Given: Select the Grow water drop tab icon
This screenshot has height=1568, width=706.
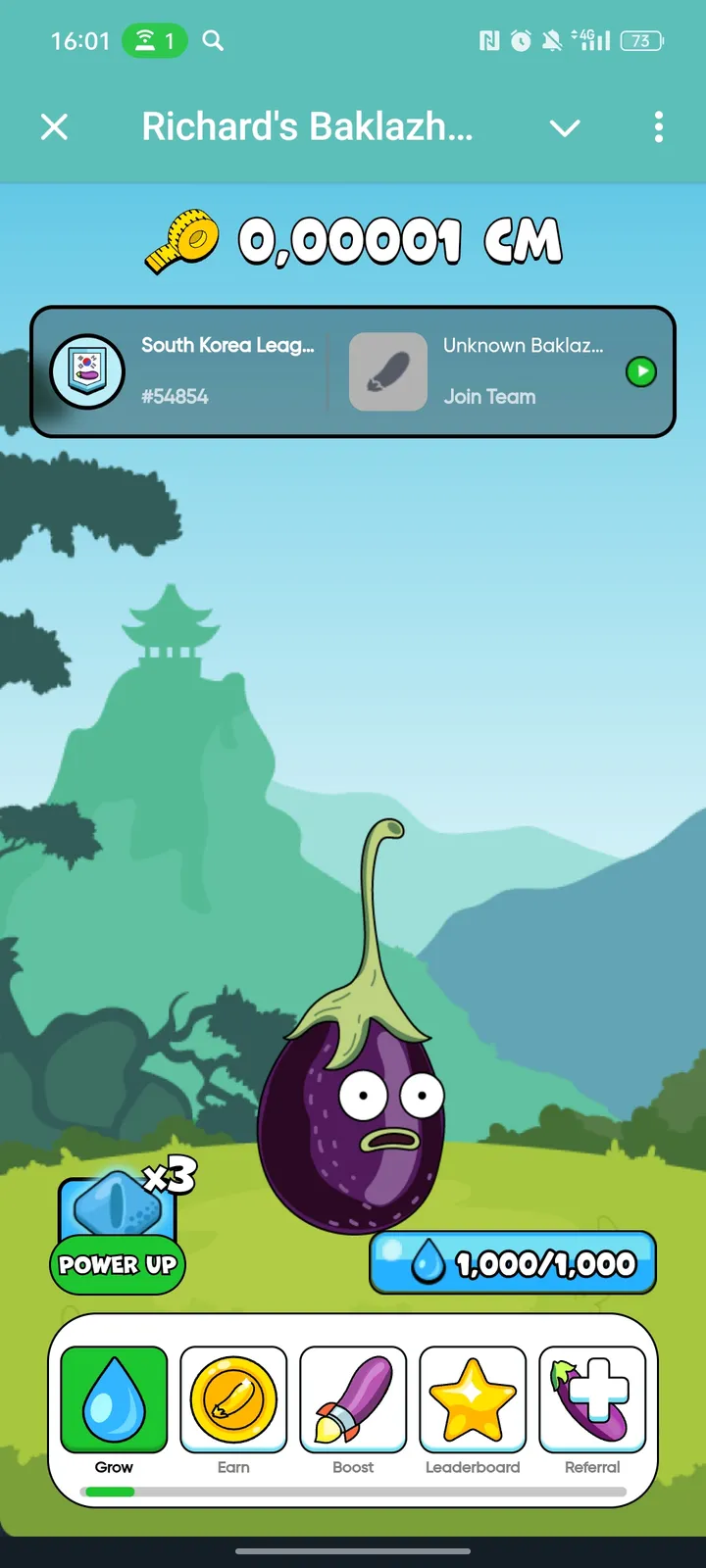Looking at the screenshot, I should coord(113,1399).
